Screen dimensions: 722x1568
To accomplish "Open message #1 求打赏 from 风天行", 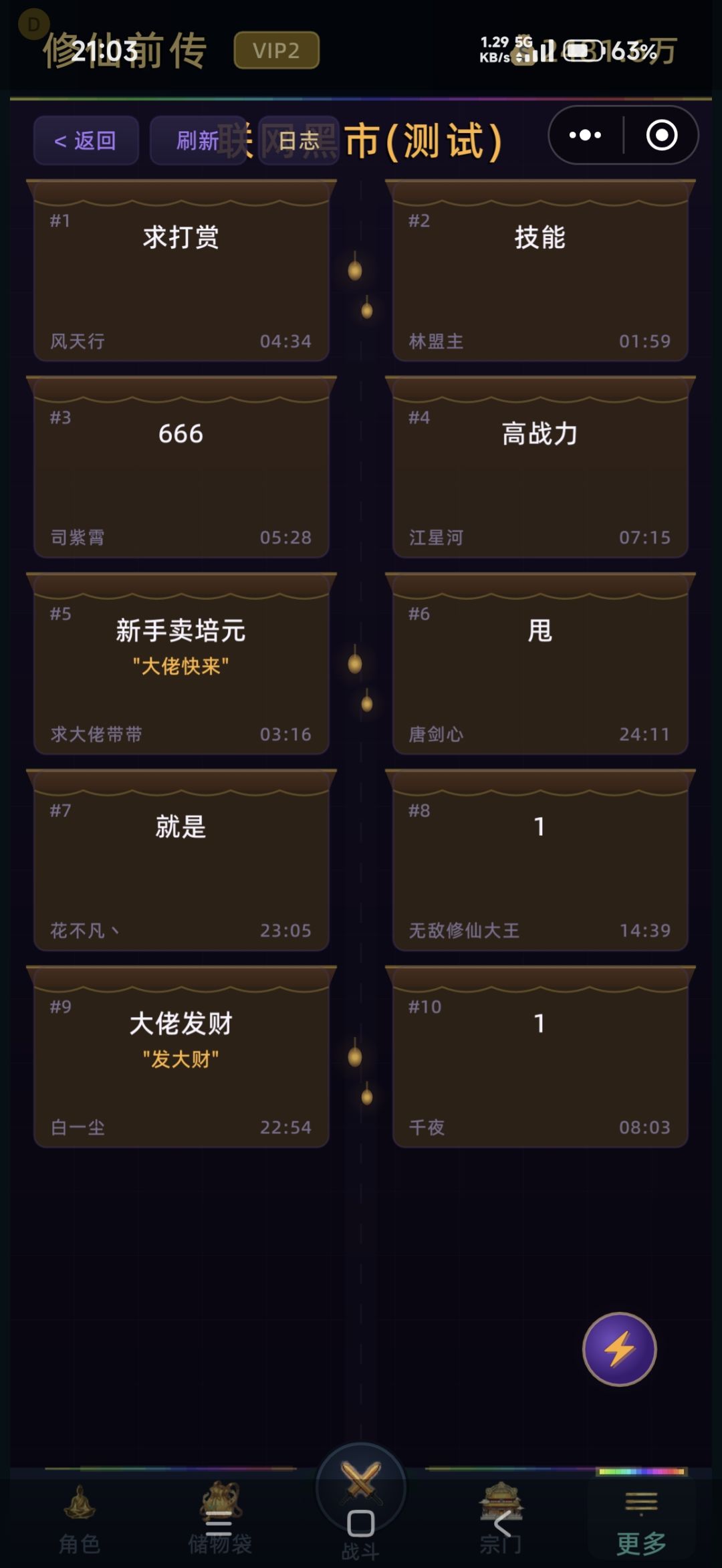I will tap(180, 267).
